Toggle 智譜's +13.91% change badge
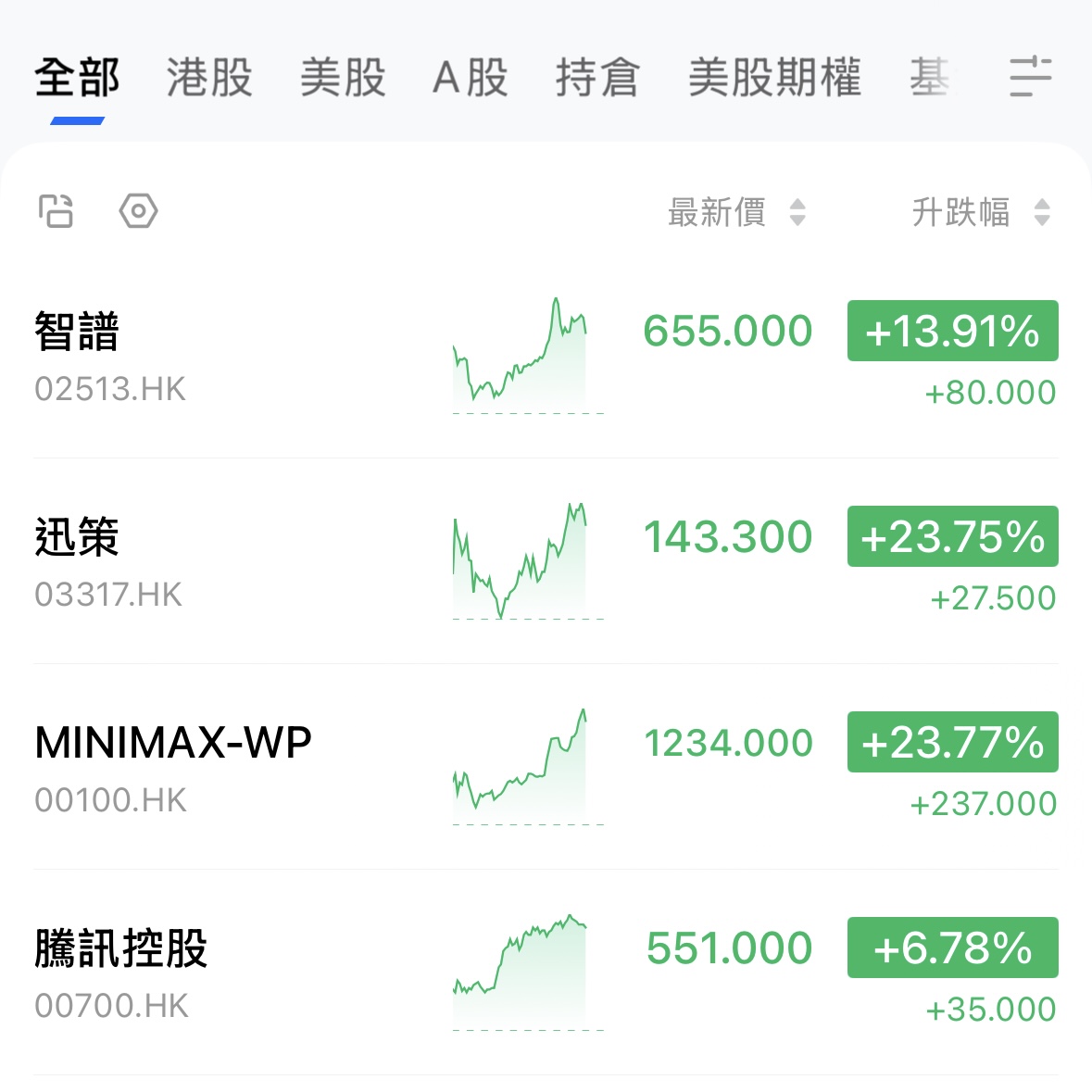This screenshot has width=1092, height=1092. coord(952,331)
